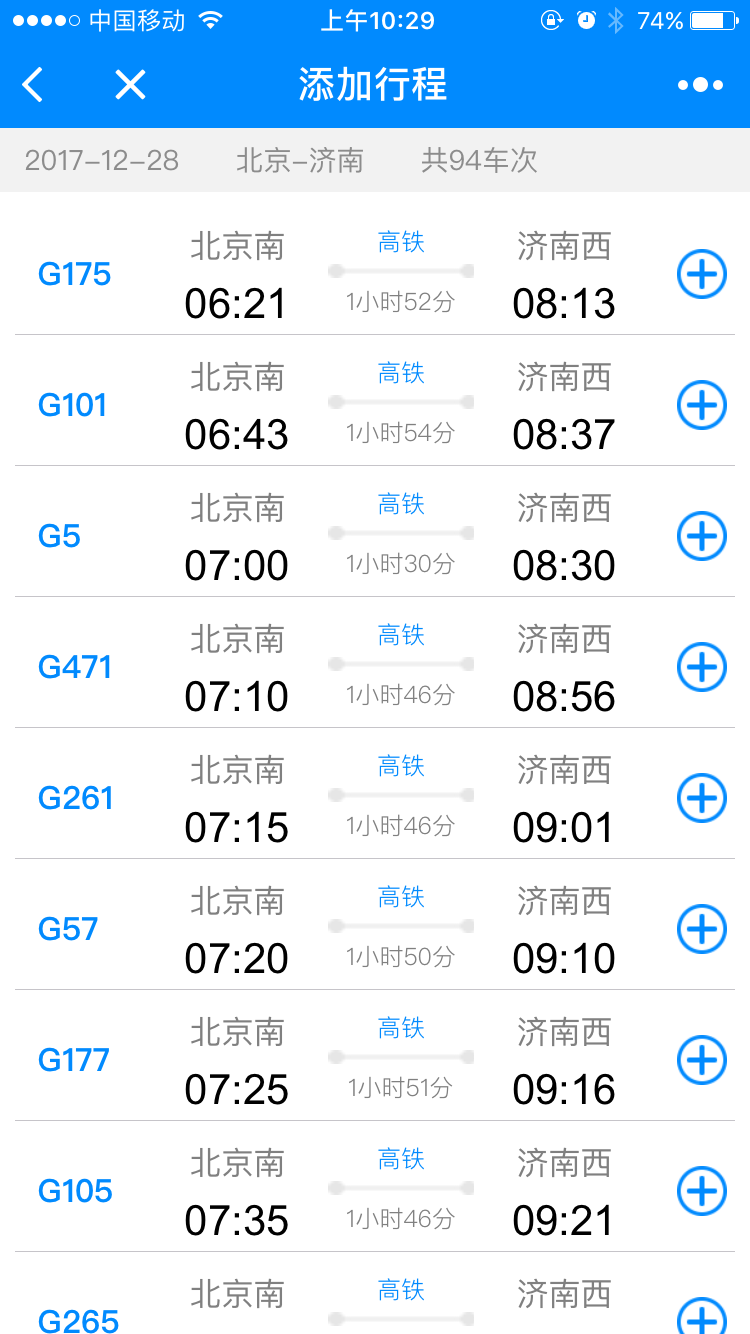This screenshot has width=750, height=1334.
Task: Open train number G175 row
Action: [375, 270]
